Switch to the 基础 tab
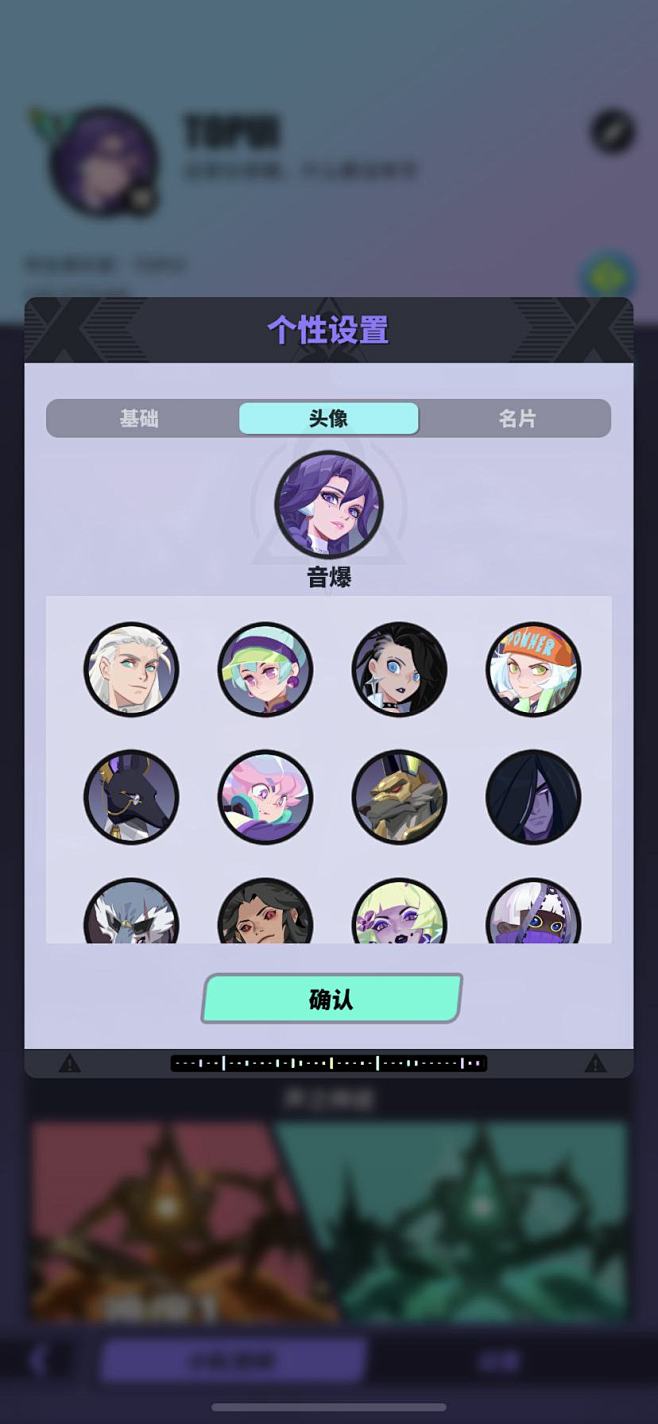This screenshot has height=1424, width=658. (140, 419)
